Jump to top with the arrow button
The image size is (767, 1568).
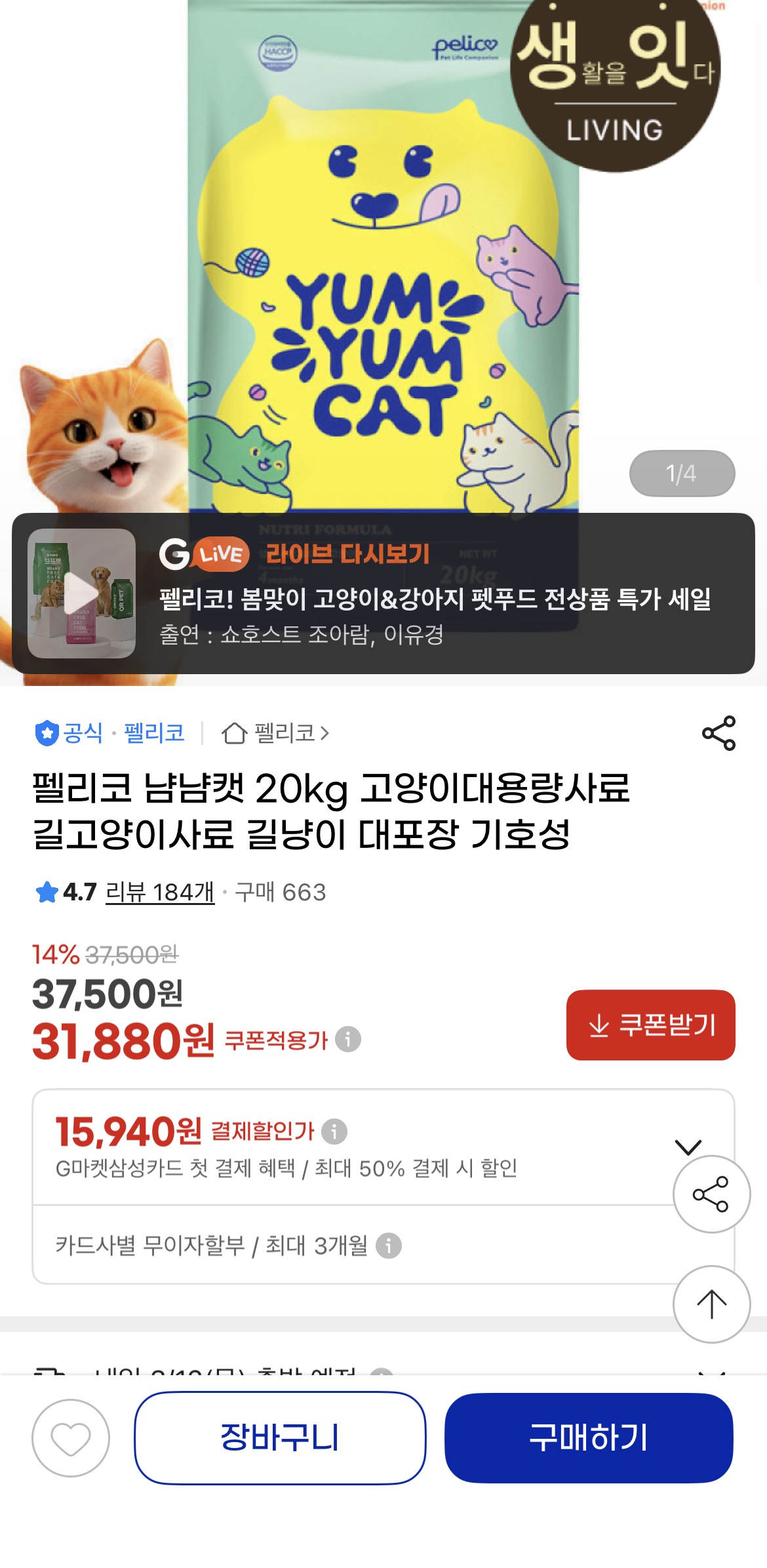tap(711, 1304)
